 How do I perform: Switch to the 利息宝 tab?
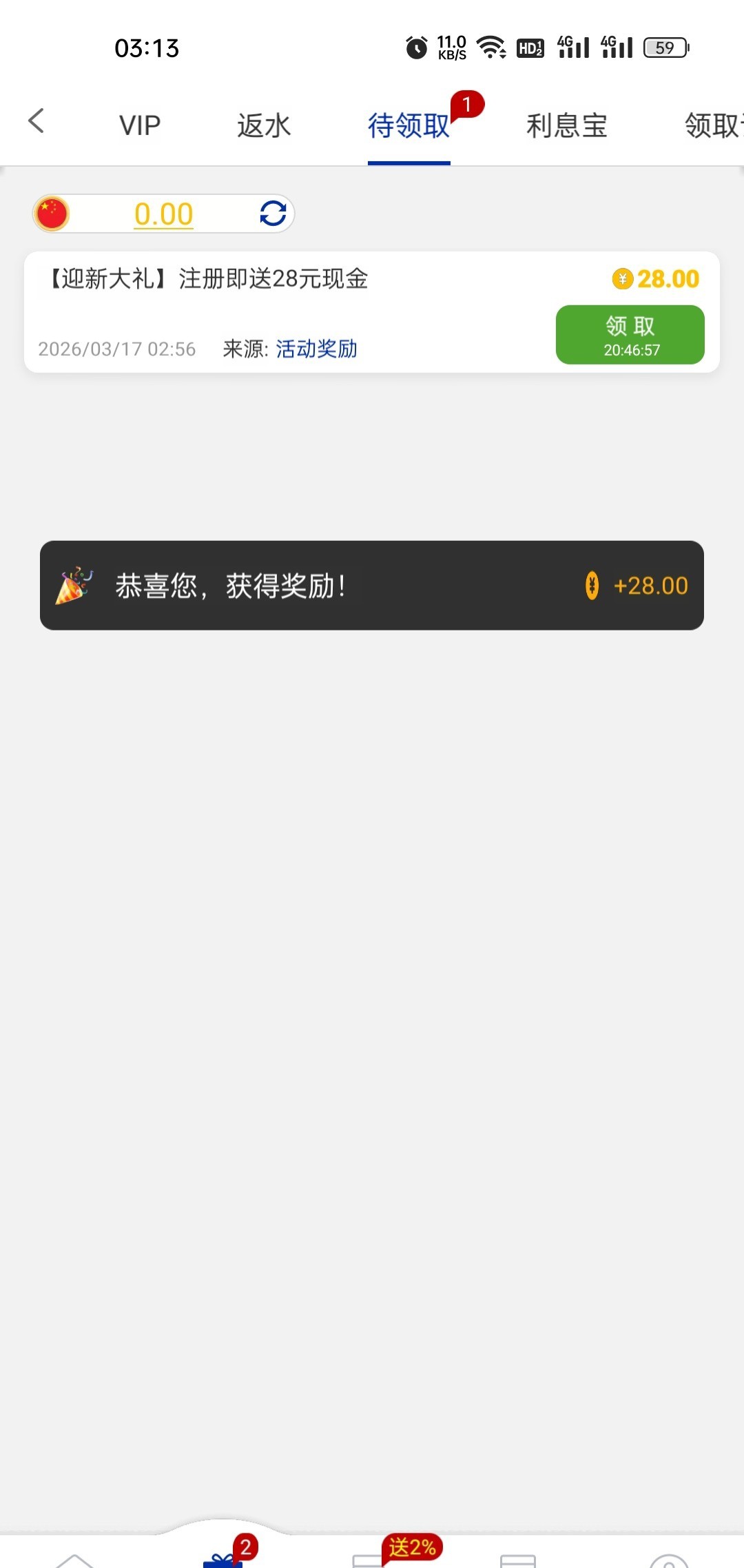click(566, 125)
